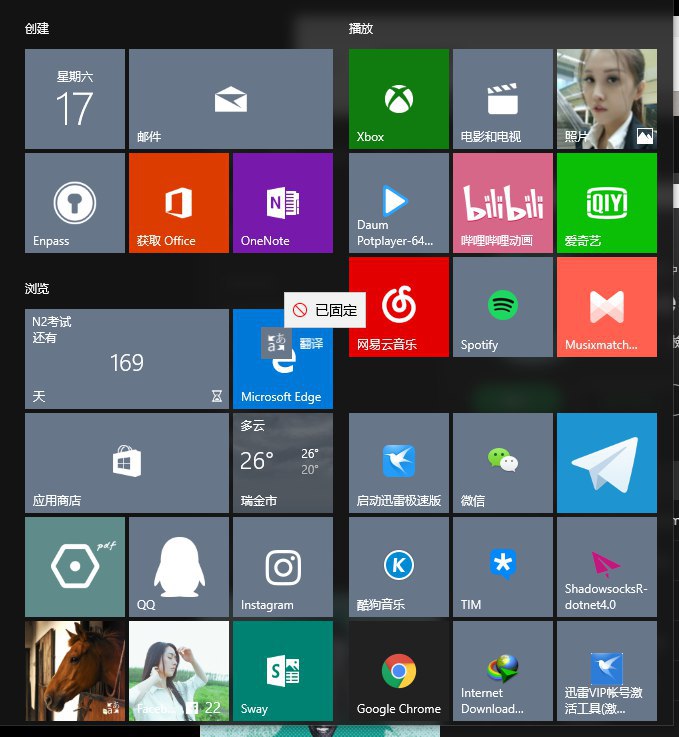
Task: Open 哔哩哔哩动画 tile
Action: click(x=503, y=203)
